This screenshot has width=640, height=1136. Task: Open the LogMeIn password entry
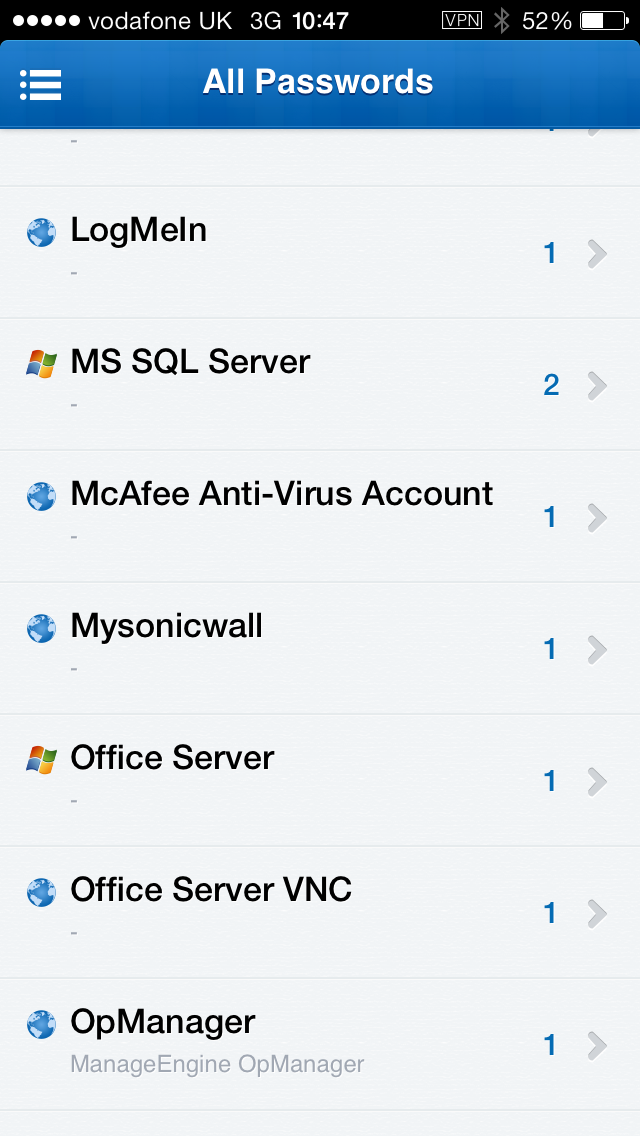[320, 252]
